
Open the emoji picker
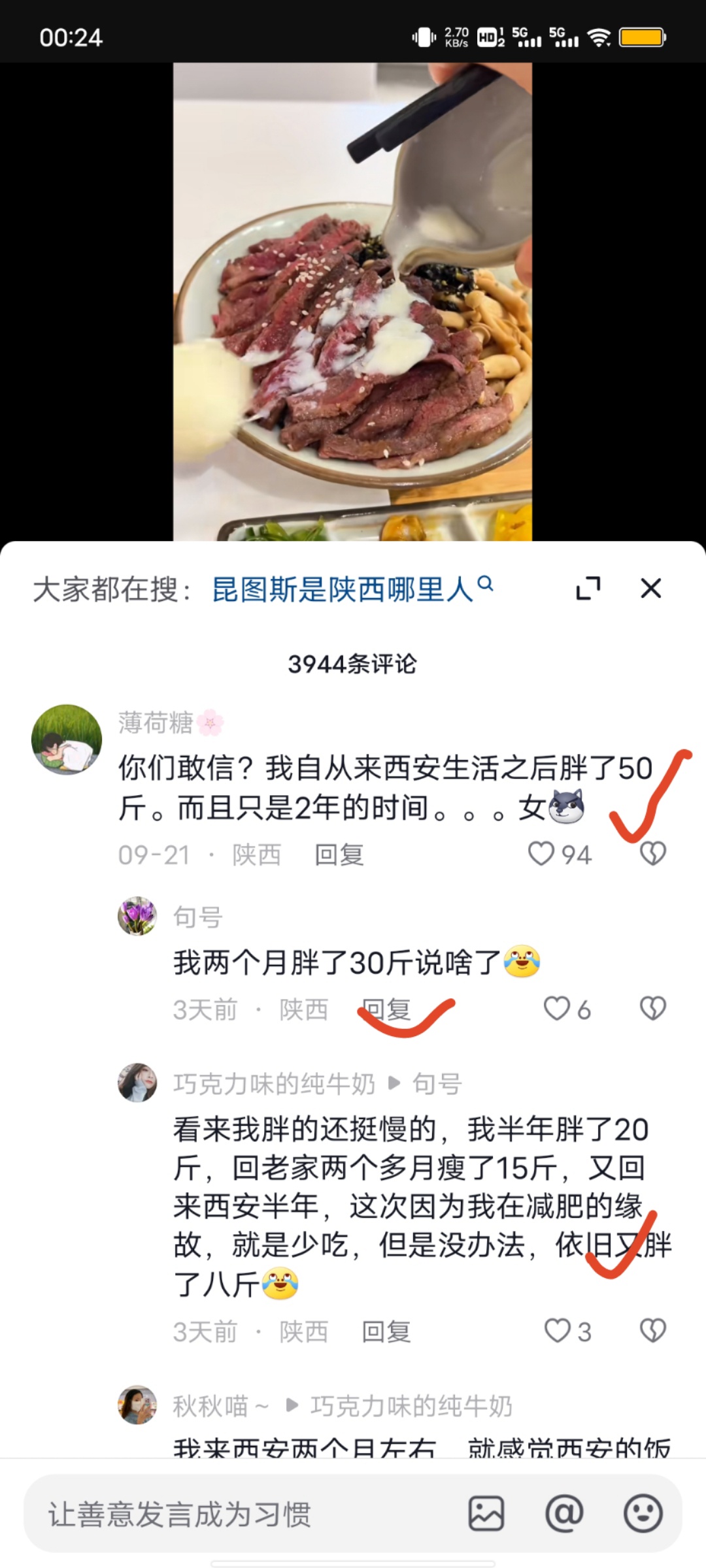[x=643, y=1513]
